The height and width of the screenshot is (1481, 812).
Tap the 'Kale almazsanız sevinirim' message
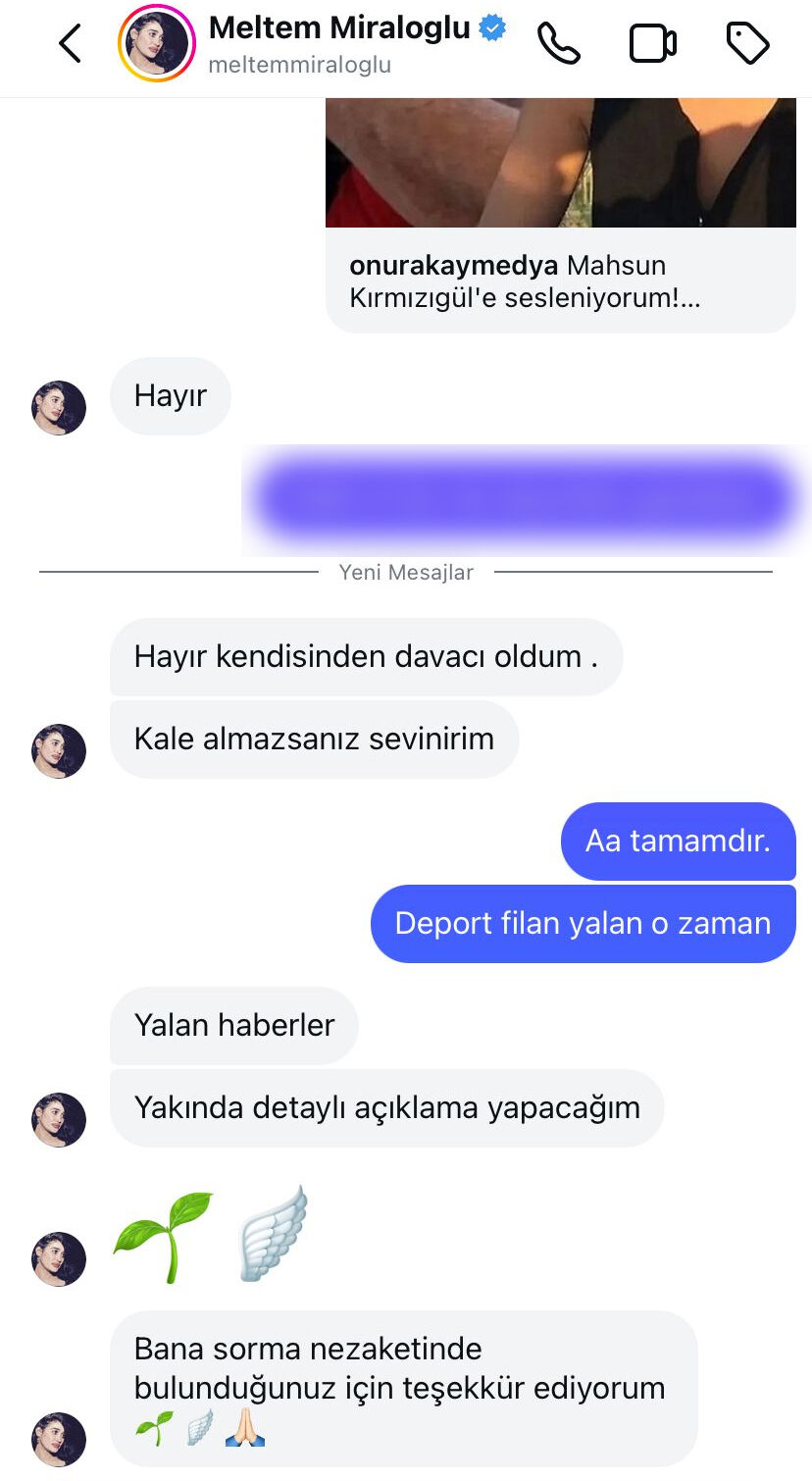tap(314, 740)
